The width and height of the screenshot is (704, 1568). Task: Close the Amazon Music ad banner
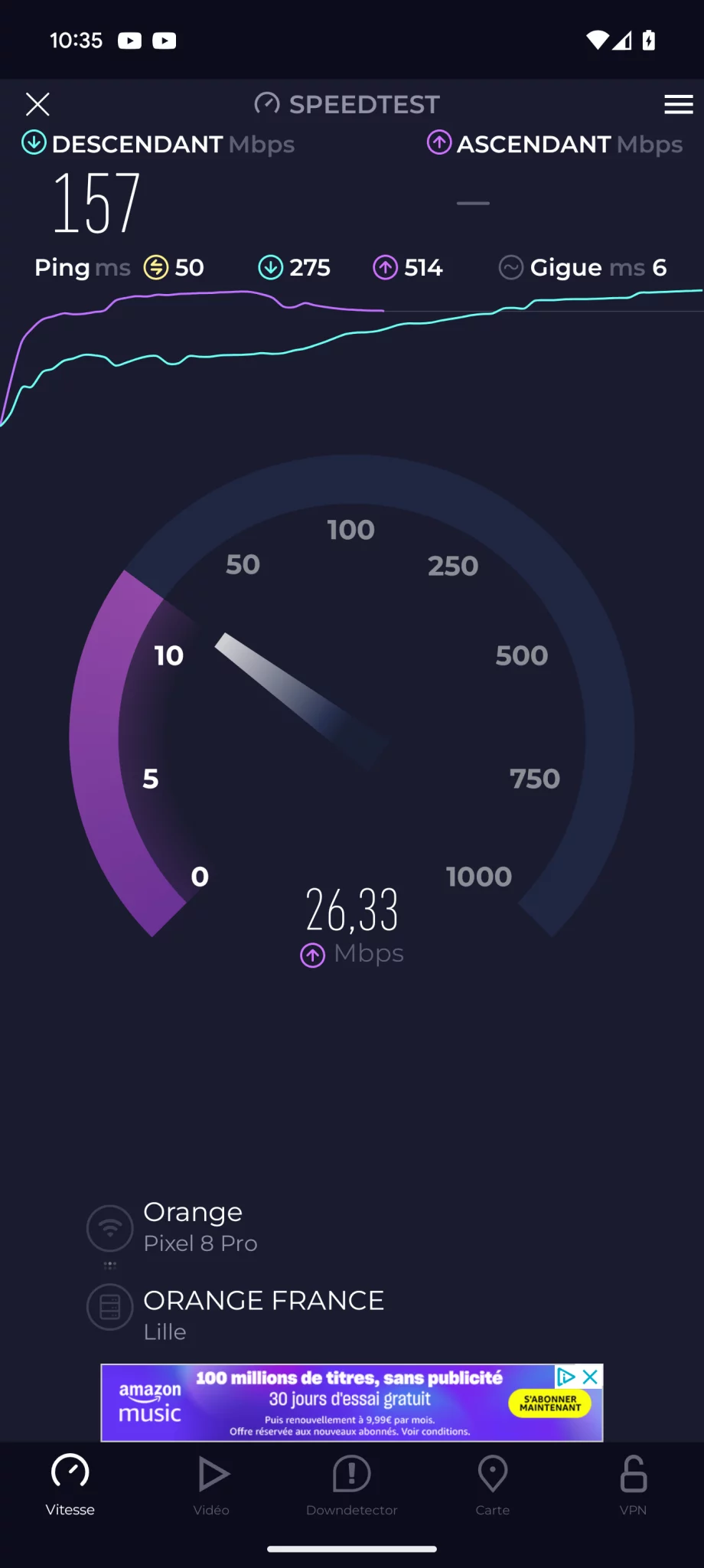(x=590, y=1377)
